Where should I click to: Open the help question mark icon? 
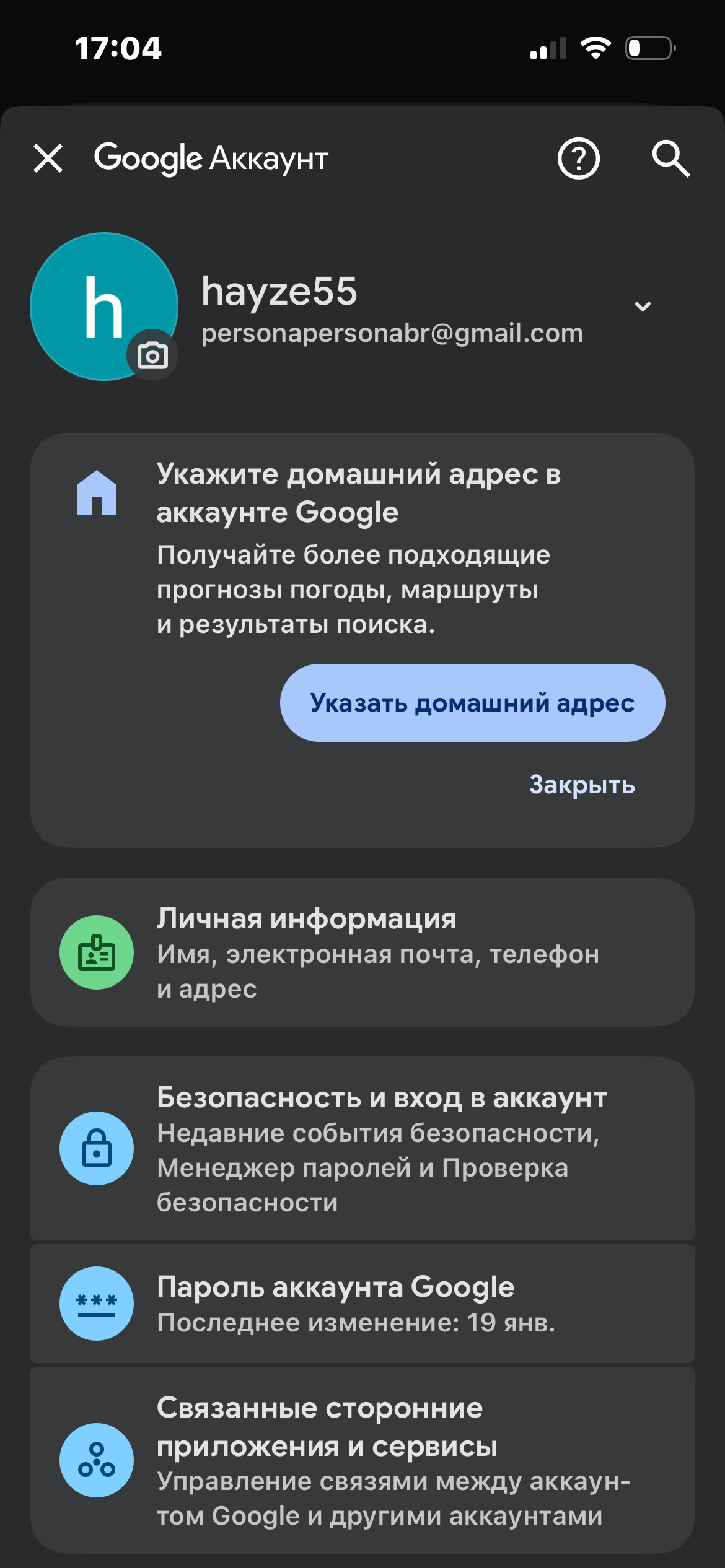[578, 159]
